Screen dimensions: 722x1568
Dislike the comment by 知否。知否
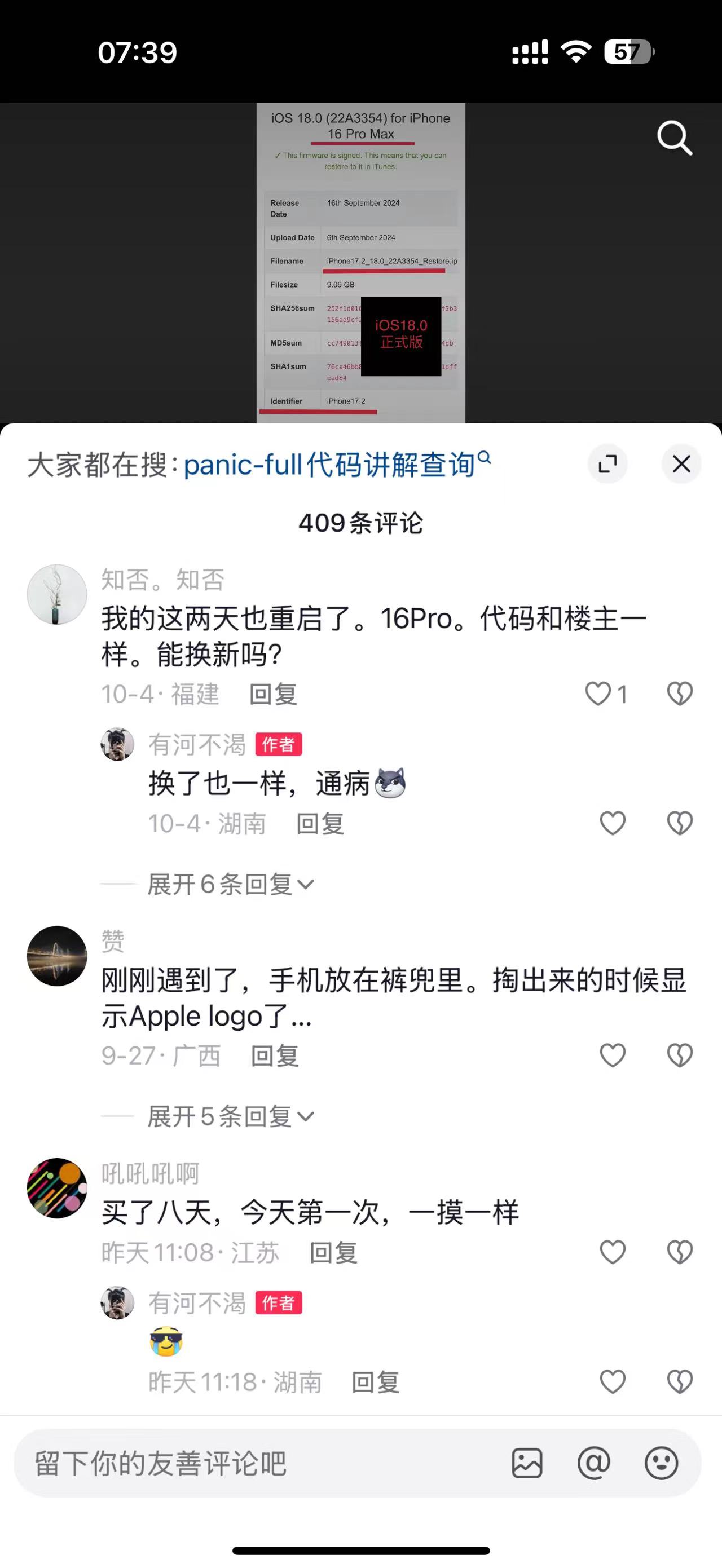click(679, 694)
